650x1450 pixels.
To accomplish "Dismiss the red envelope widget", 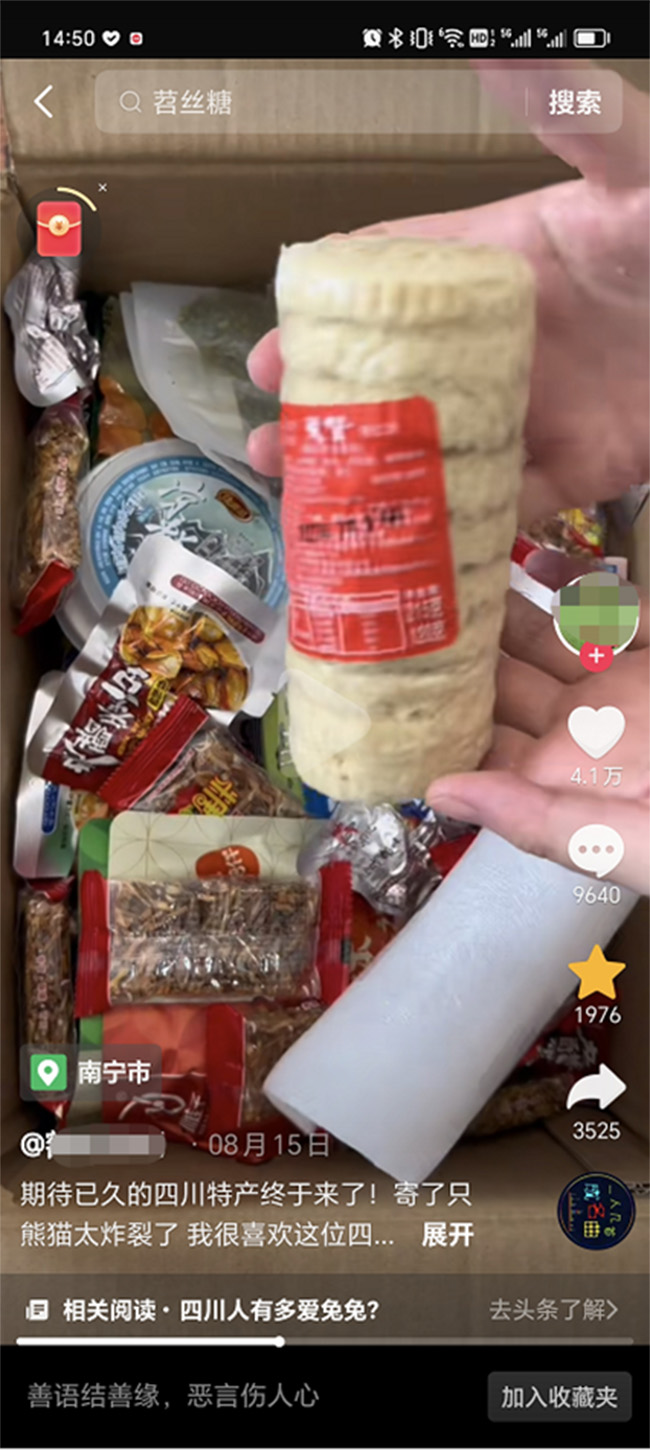I will 102,188.
